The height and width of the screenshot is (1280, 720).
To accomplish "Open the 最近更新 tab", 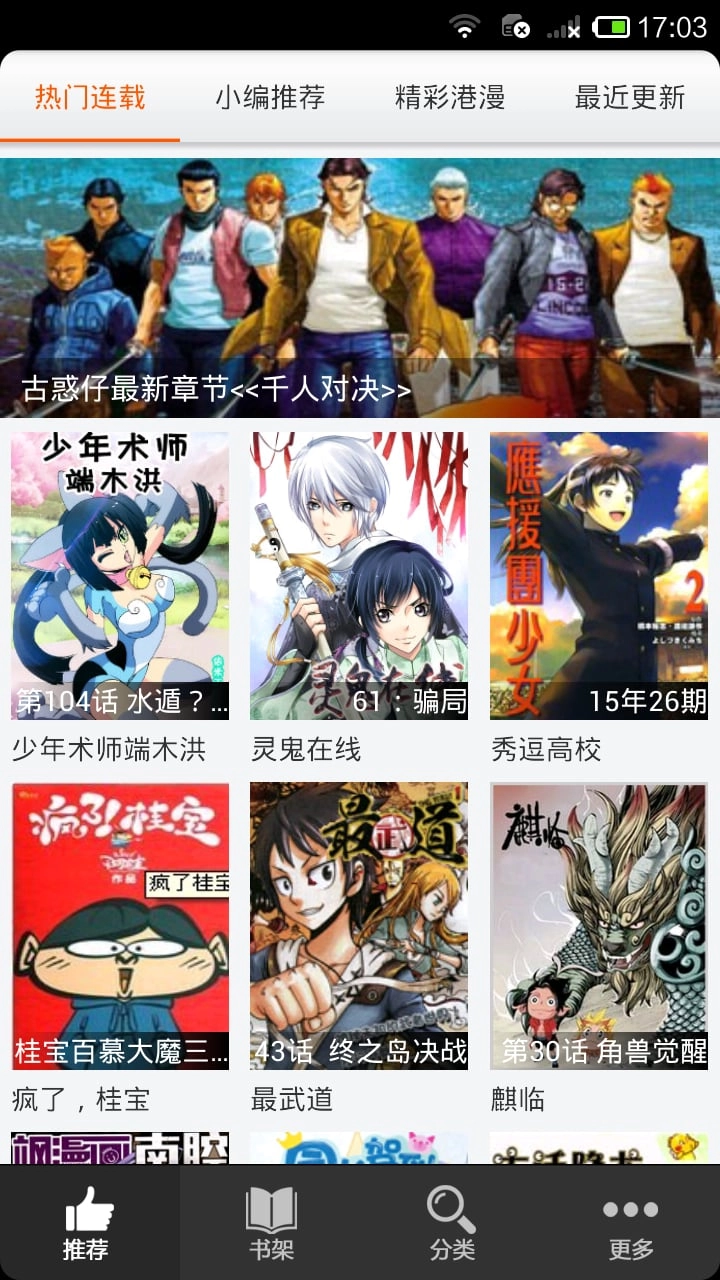I will (x=630, y=97).
